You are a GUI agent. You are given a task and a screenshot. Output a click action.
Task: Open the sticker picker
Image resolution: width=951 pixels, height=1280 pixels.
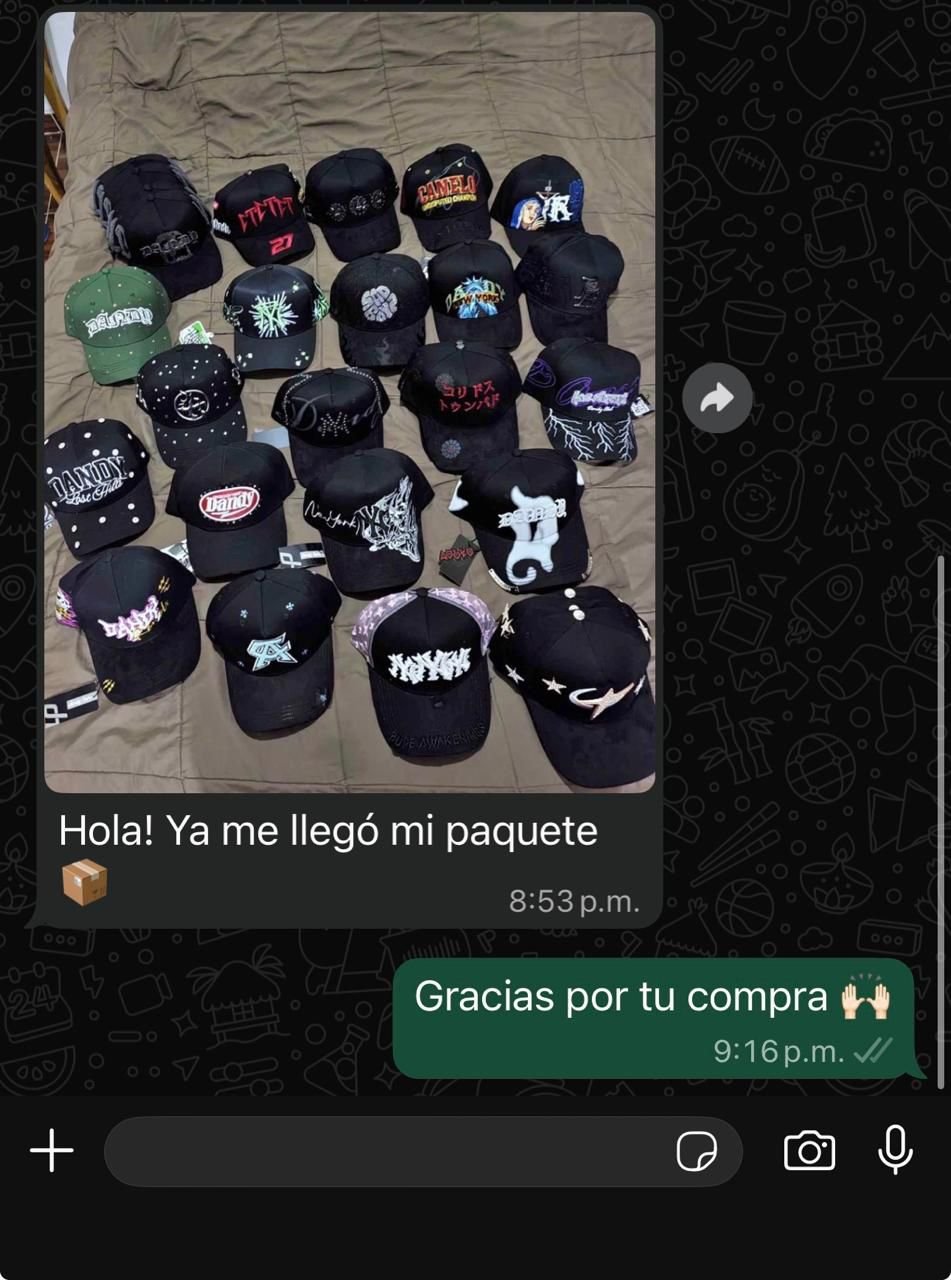coord(696,1152)
